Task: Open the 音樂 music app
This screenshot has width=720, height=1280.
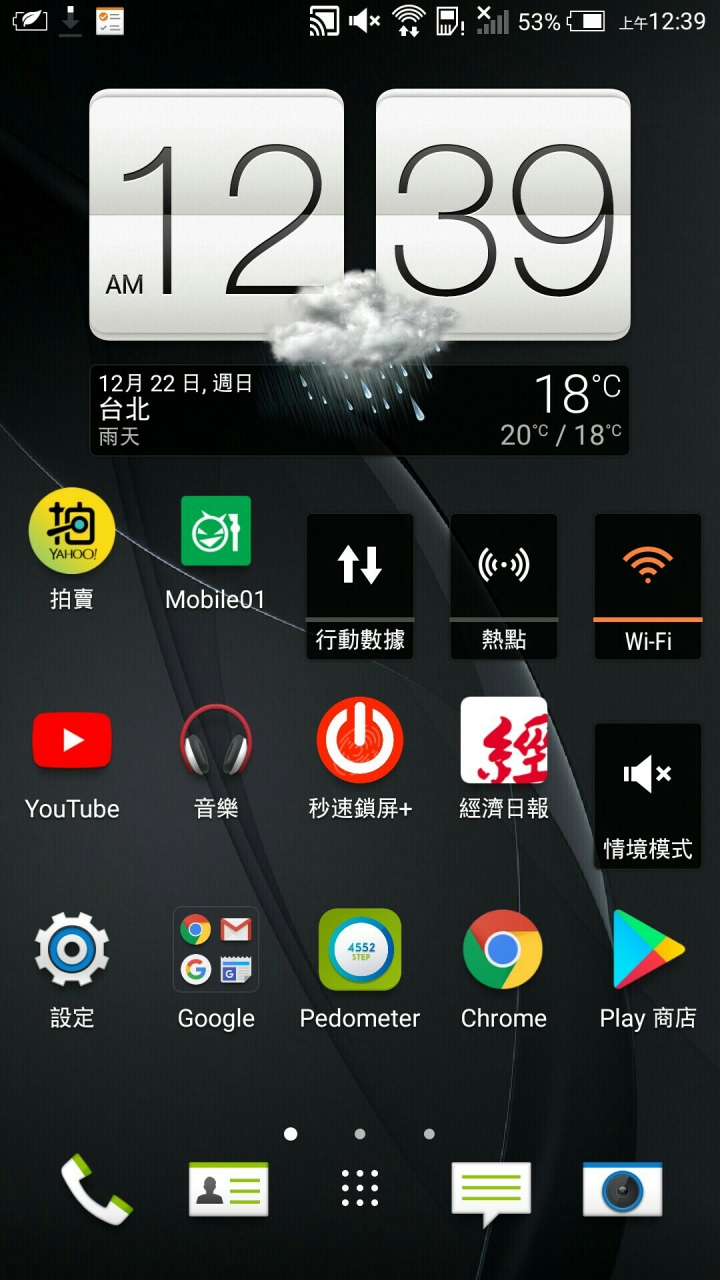Action: [x=216, y=741]
